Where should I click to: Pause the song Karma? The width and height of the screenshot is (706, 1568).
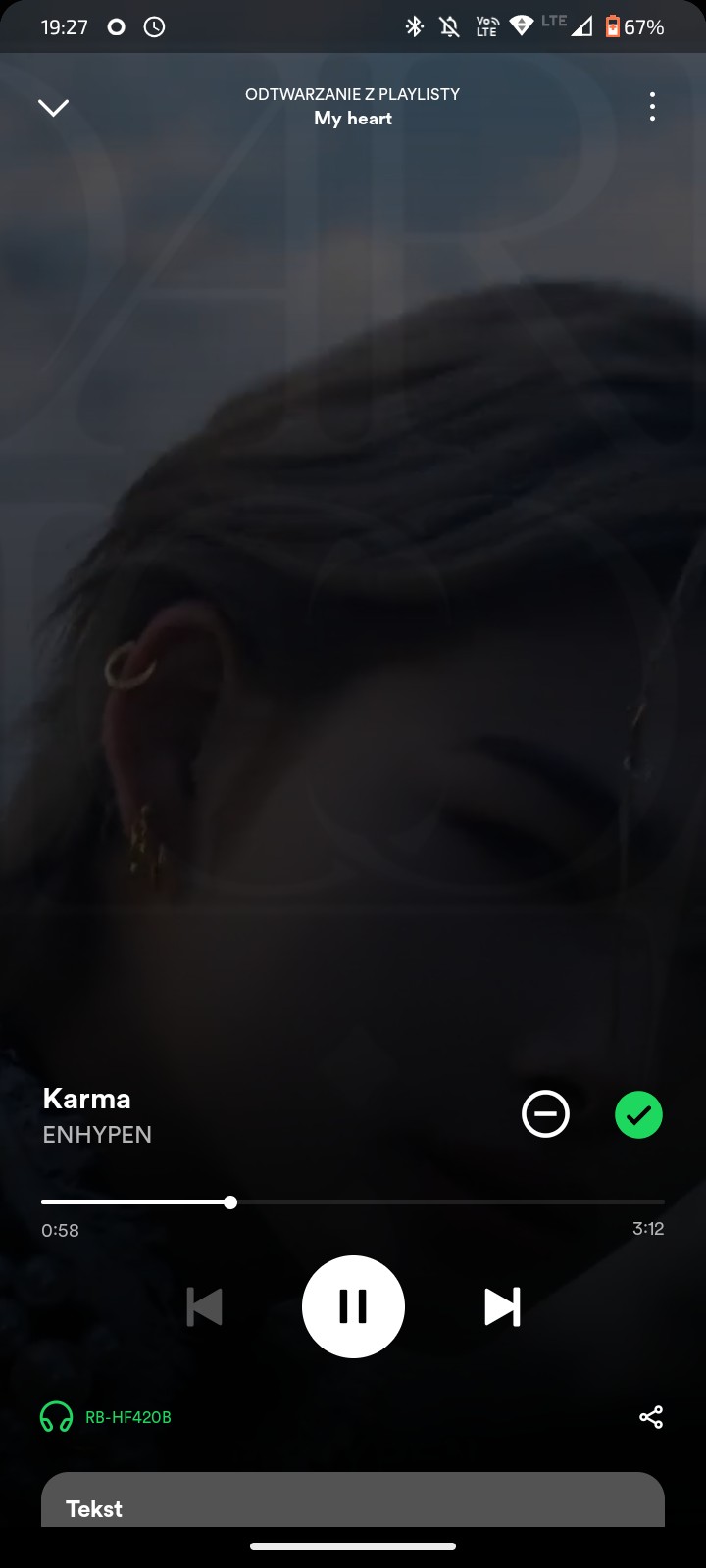pyautogui.click(x=353, y=1306)
